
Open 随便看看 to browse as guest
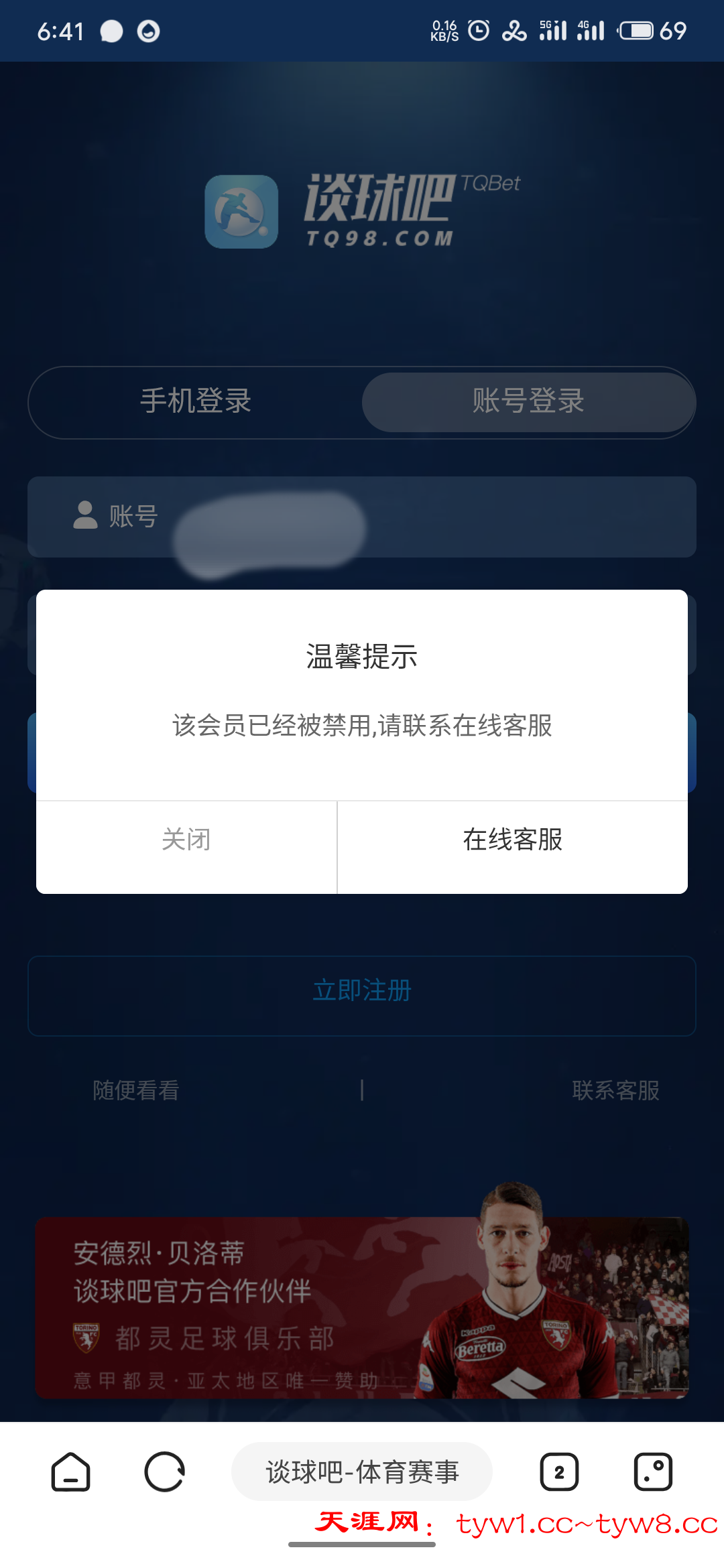pos(136,1090)
